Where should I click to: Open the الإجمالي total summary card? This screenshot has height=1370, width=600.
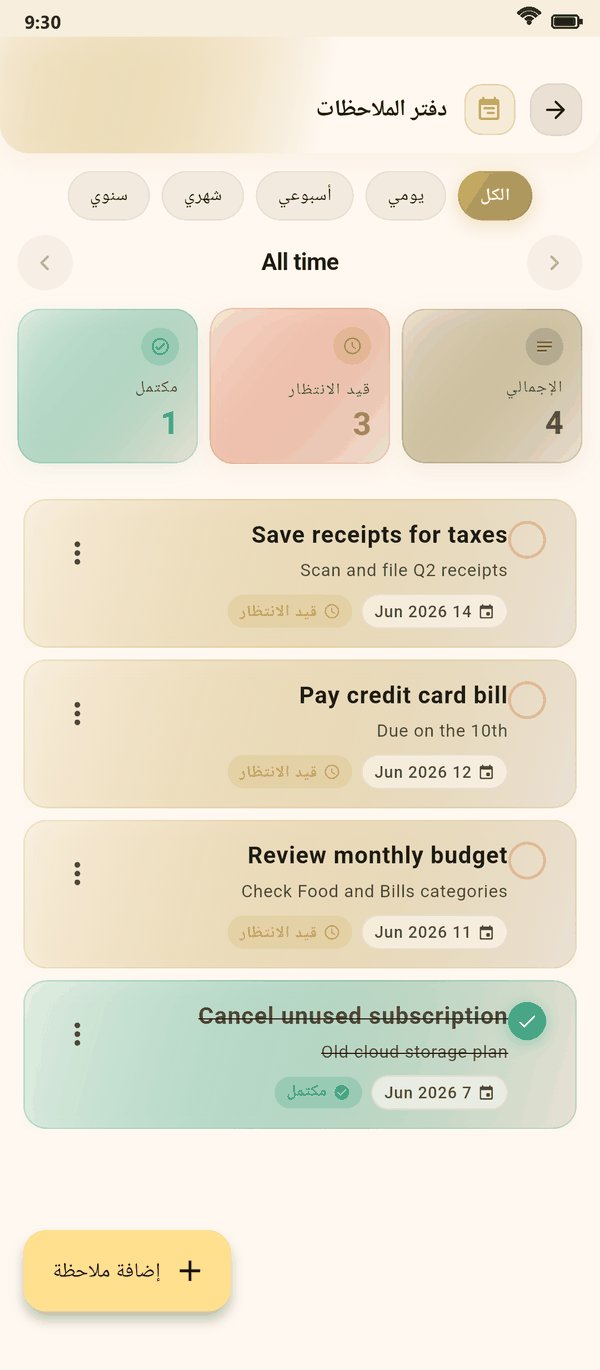point(492,386)
